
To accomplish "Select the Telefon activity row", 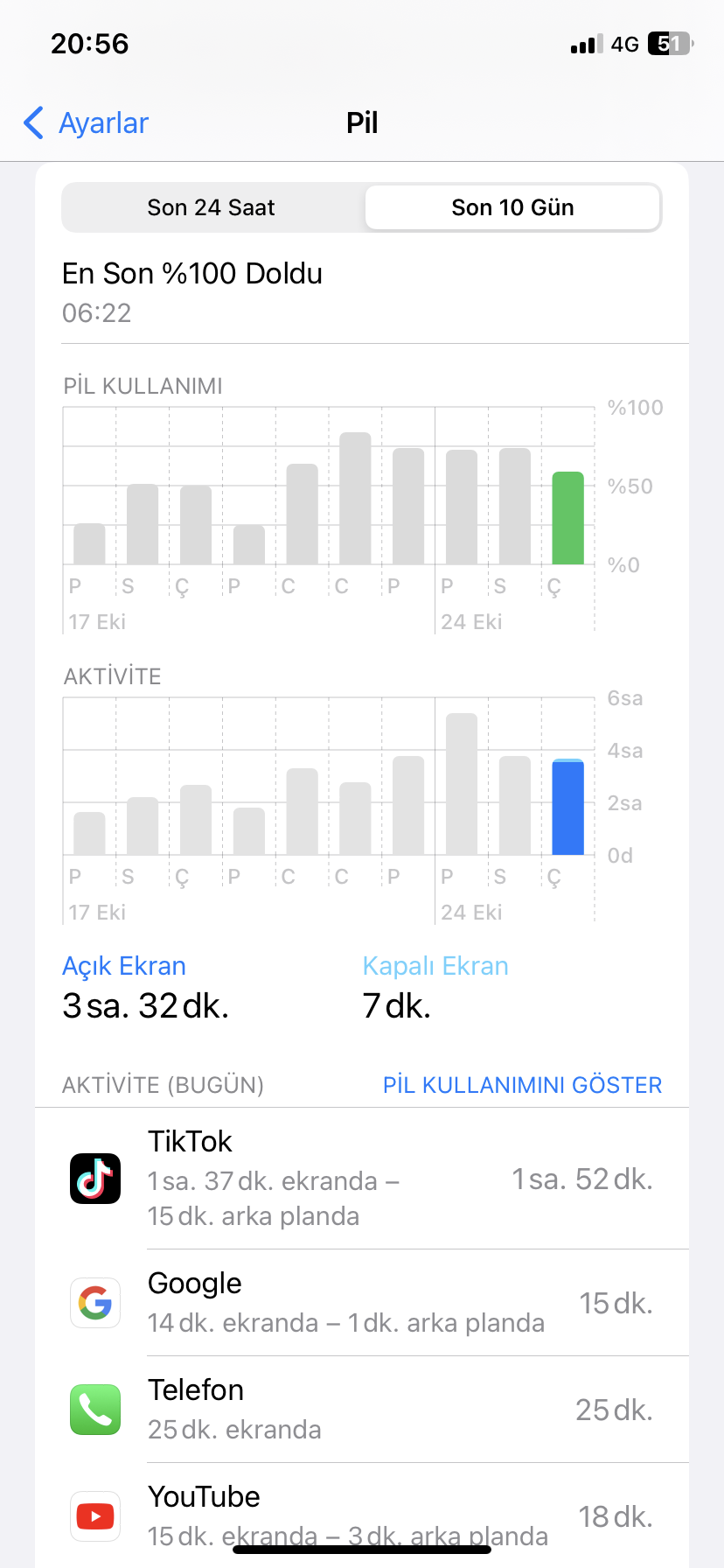I will click(x=362, y=1410).
